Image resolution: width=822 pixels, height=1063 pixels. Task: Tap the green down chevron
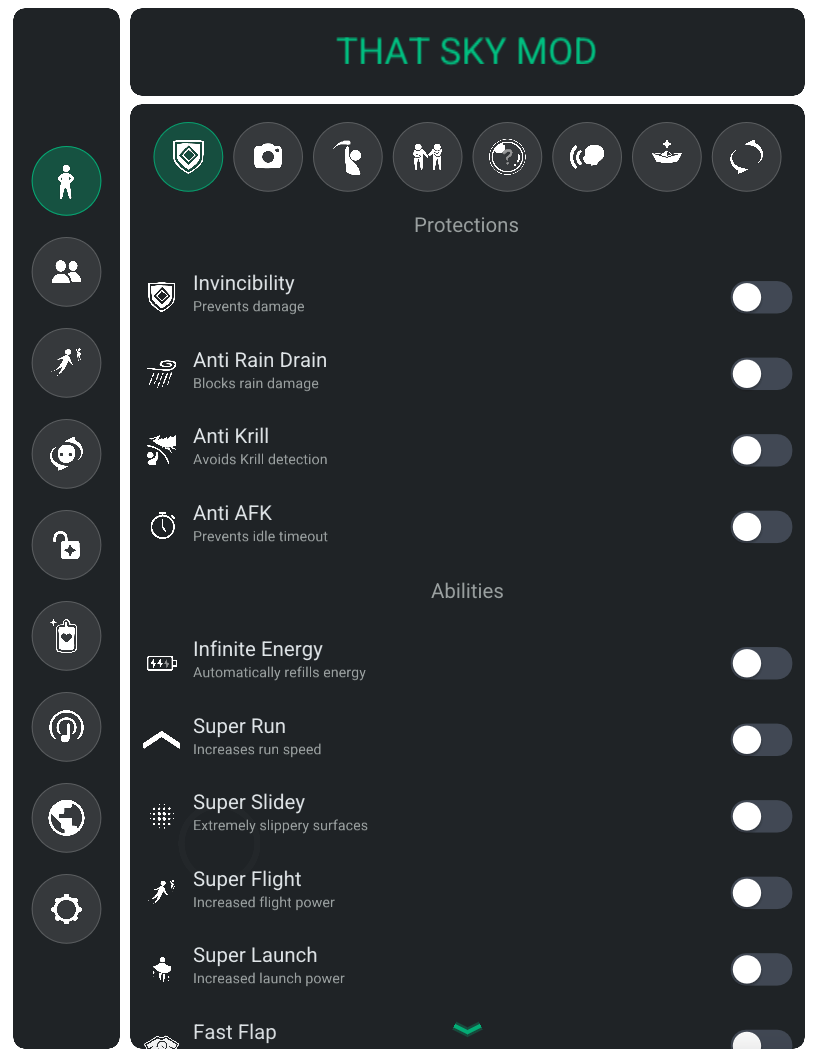tap(467, 1029)
